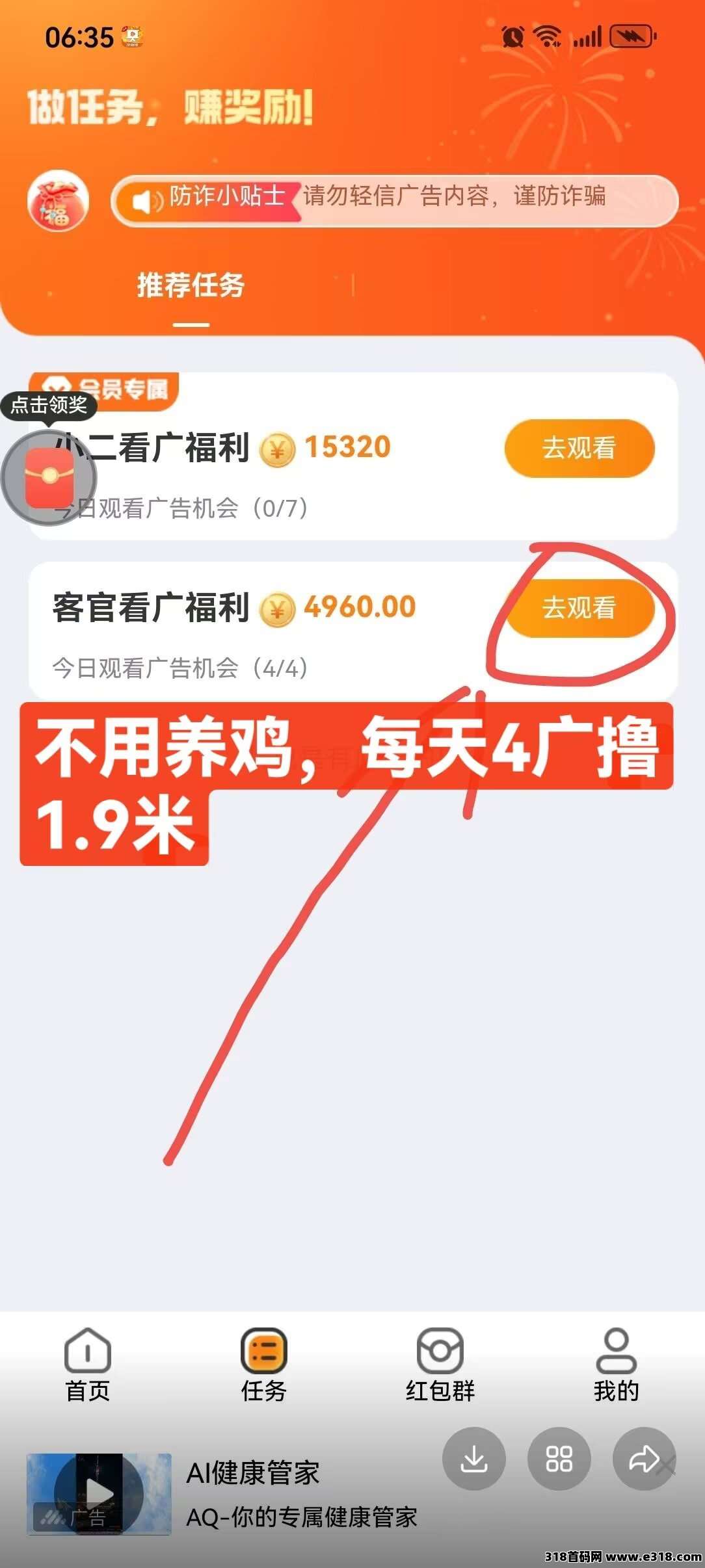This screenshot has height=1568, width=705.
Task: Tap the share arrow button
Action: 643,1458
